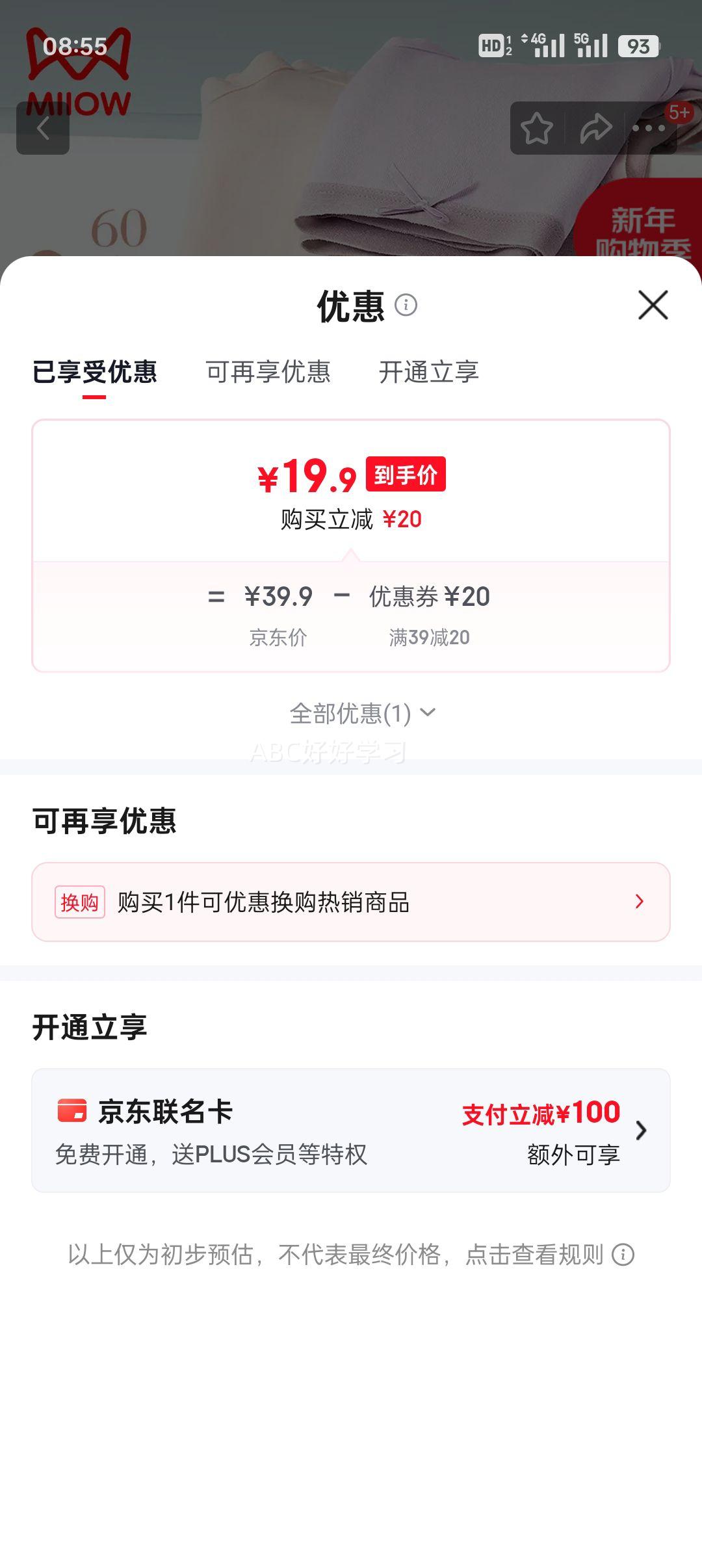Open sharing via the share arrow icon
The image size is (702, 1568).
click(595, 128)
